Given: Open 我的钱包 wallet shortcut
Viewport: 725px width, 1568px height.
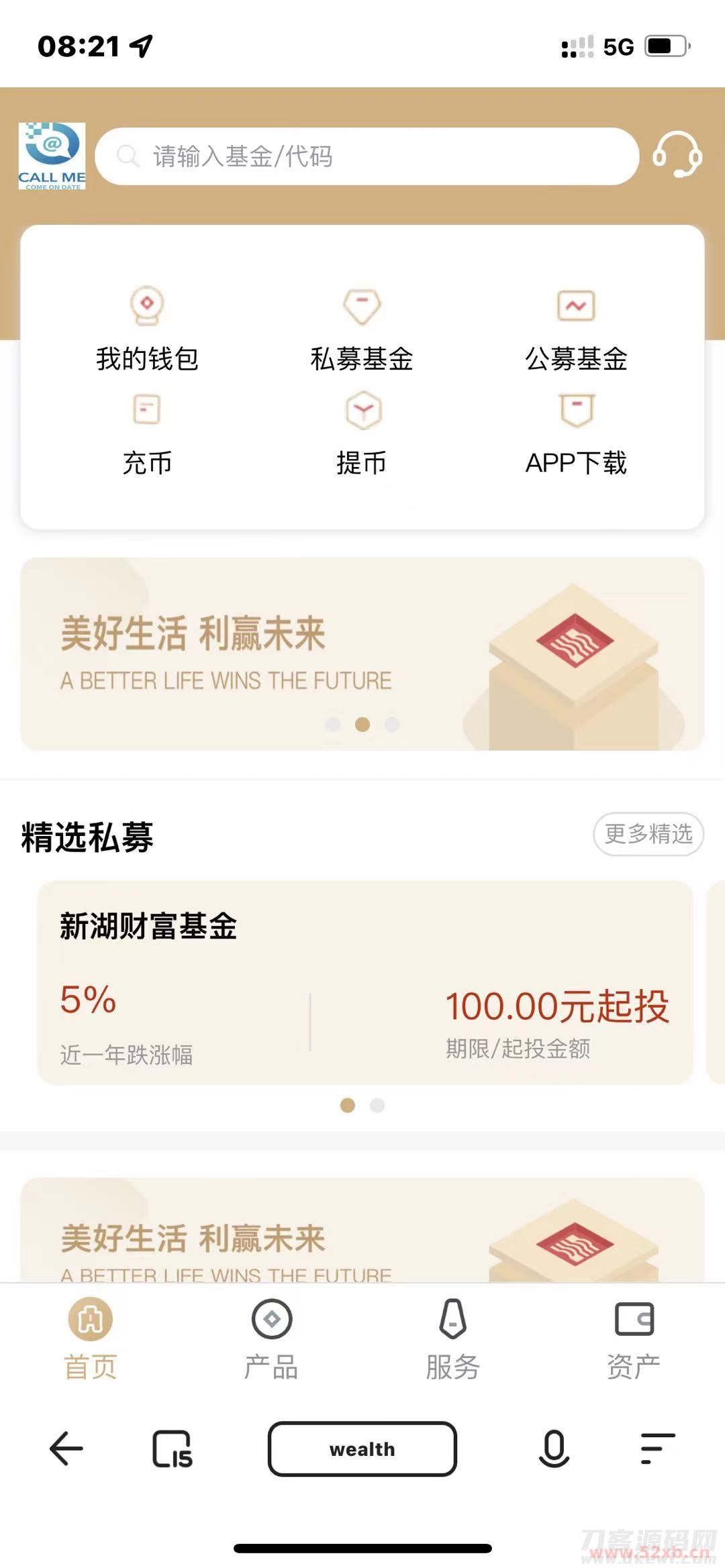Looking at the screenshot, I should point(147,329).
